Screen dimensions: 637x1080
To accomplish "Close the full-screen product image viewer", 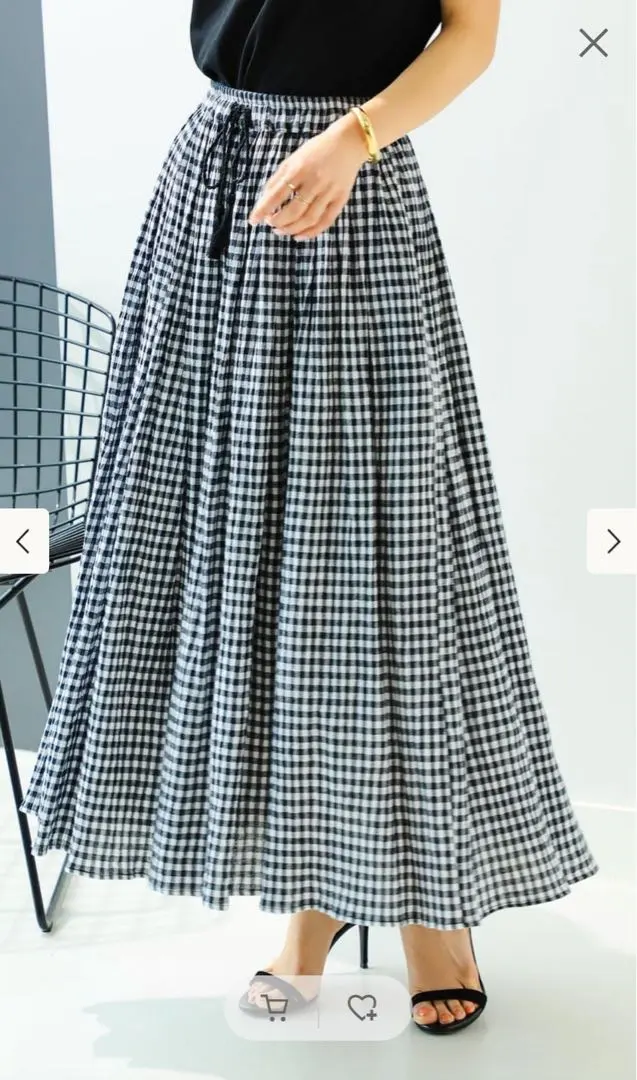I will coord(593,43).
